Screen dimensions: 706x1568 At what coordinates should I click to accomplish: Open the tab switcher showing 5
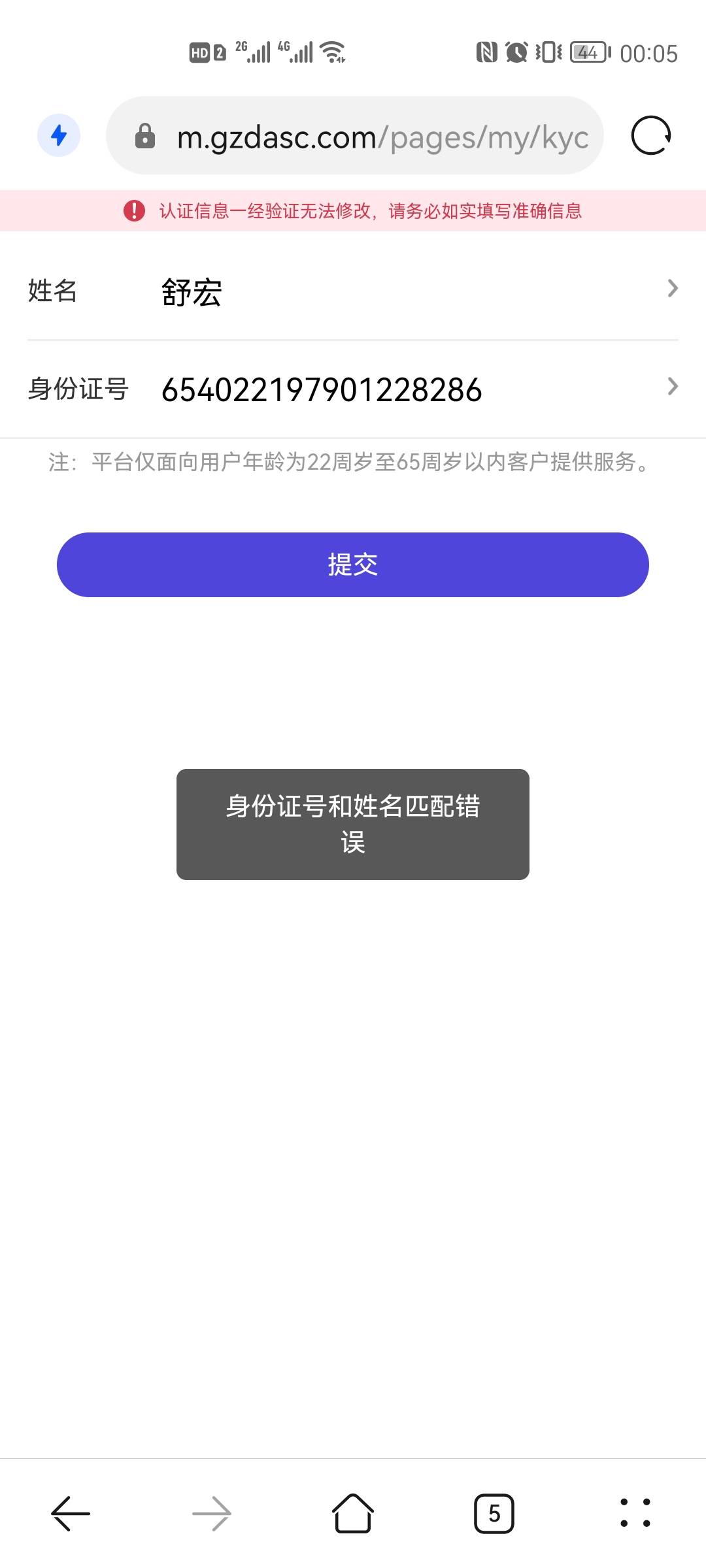pos(494,1513)
